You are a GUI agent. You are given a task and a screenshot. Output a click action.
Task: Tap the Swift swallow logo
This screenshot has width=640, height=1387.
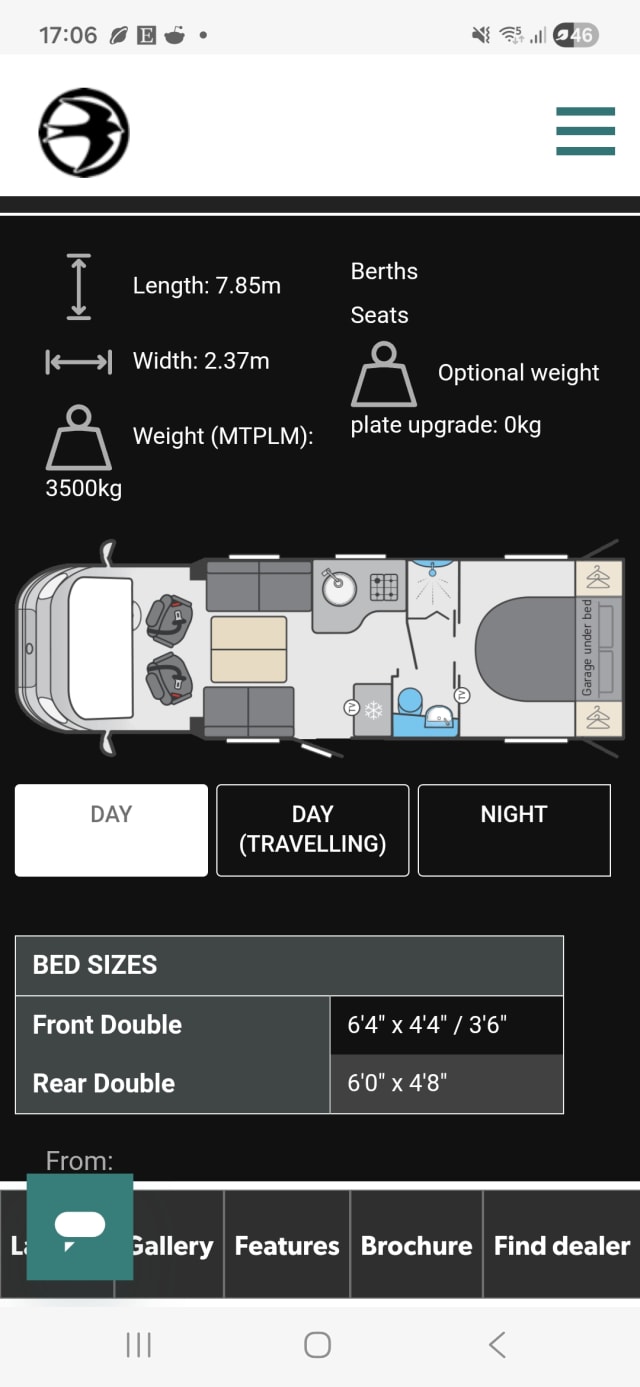pos(84,132)
